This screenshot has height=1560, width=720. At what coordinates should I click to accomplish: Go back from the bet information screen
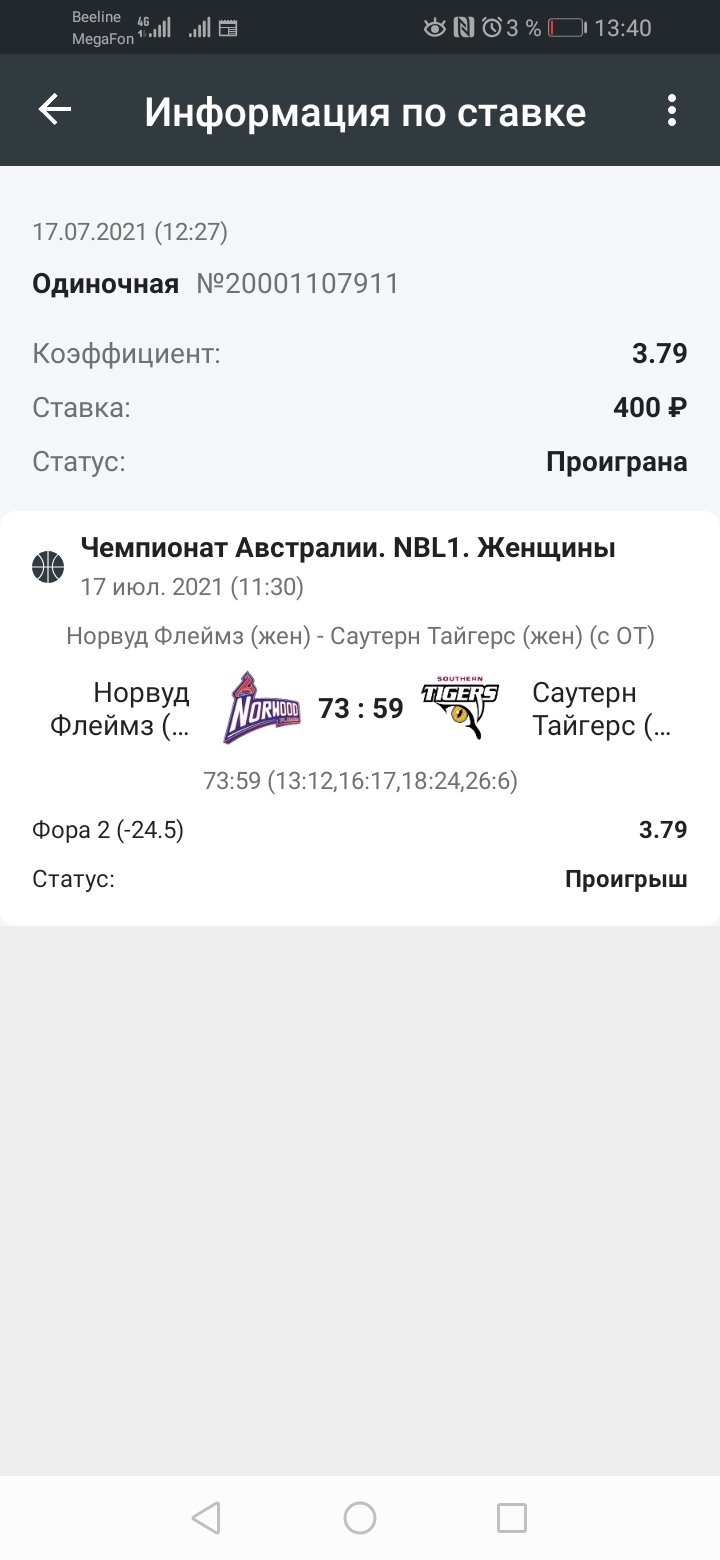coord(55,110)
